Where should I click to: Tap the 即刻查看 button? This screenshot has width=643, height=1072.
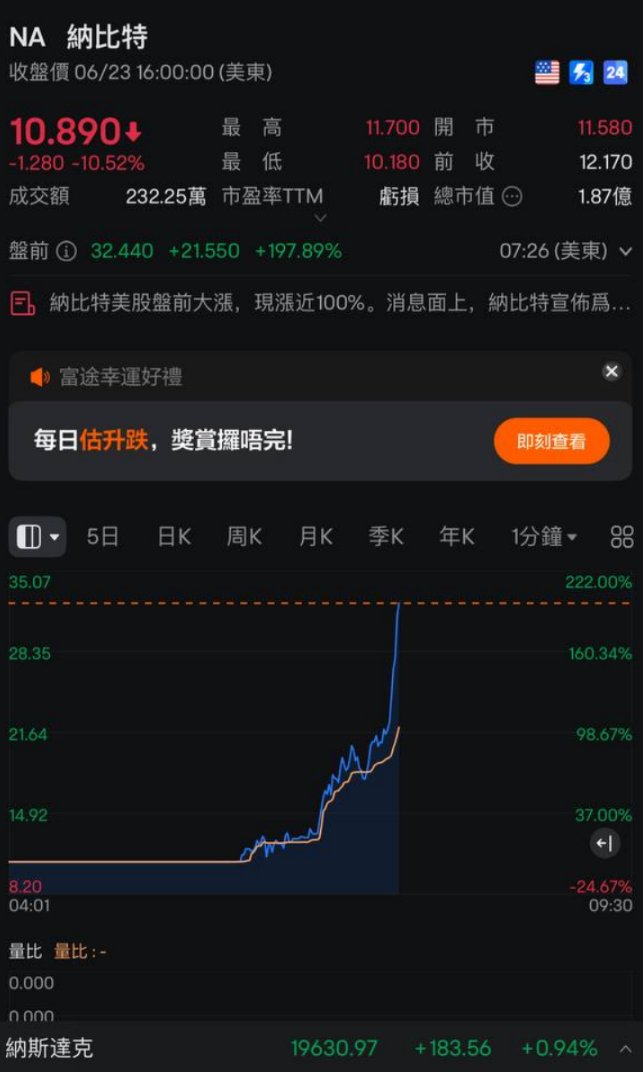click(x=551, y=441)
